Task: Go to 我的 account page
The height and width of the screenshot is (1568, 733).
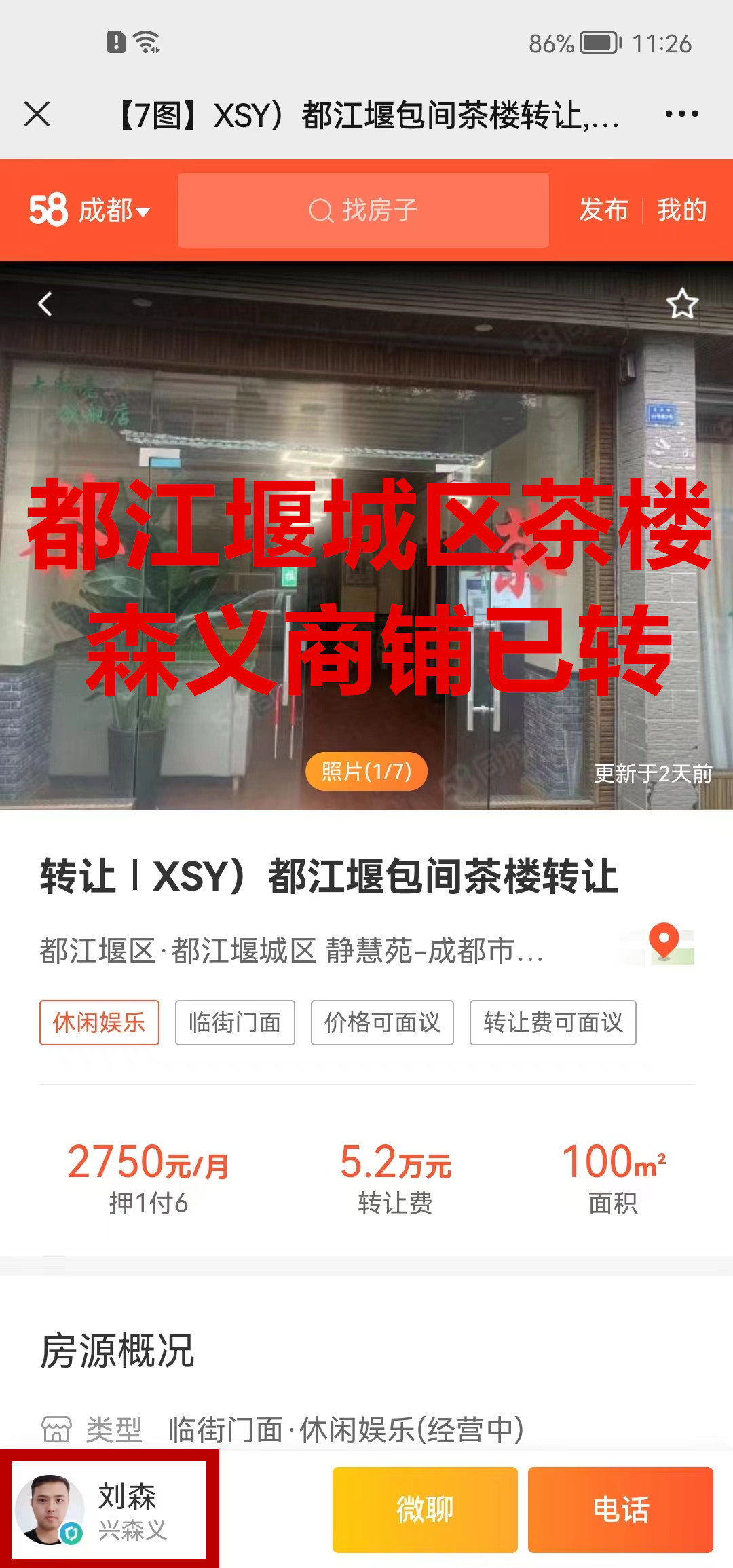Action: click(x=681, y=210)
